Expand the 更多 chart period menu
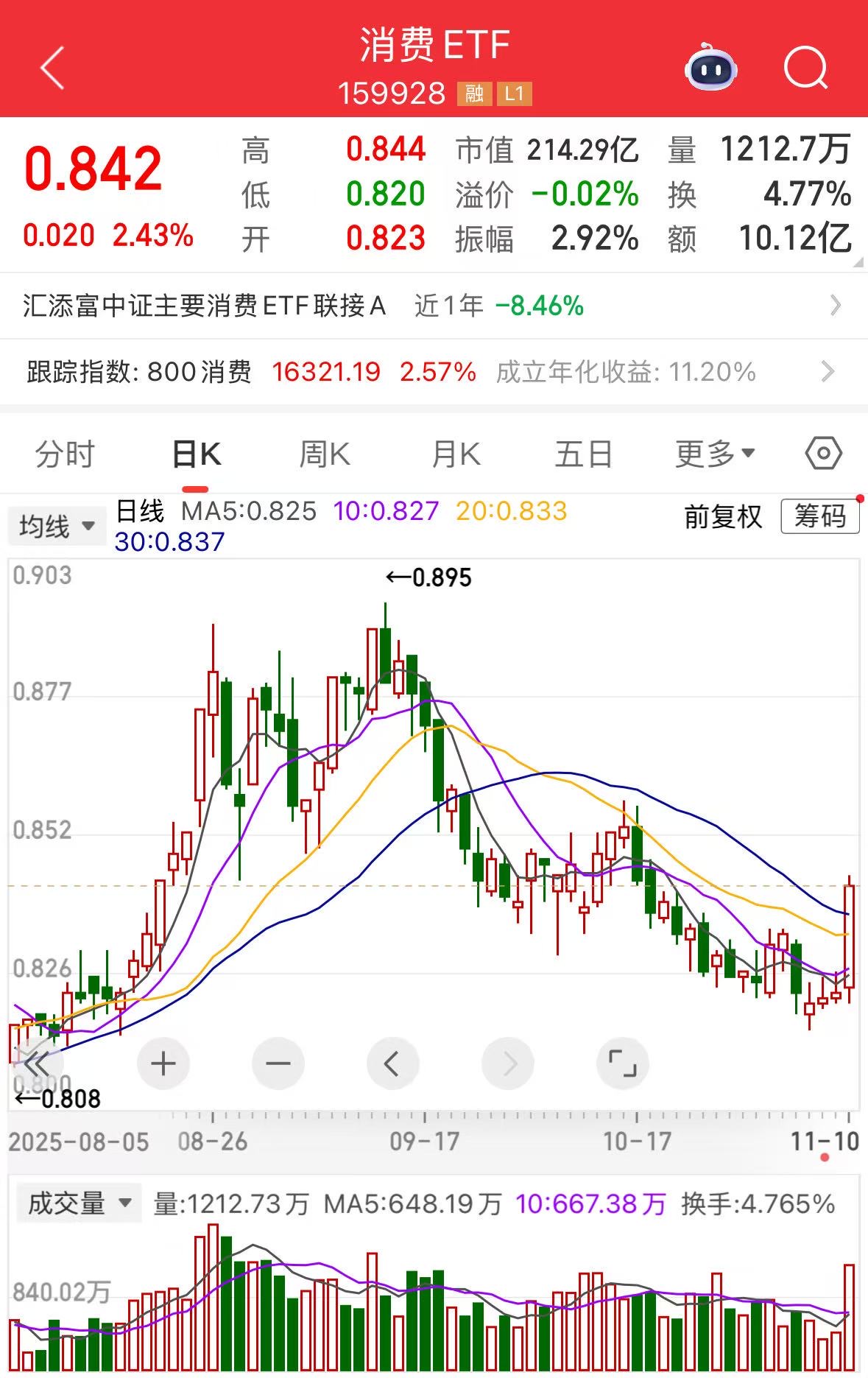The image size is (868, 1378). point(712,454)
